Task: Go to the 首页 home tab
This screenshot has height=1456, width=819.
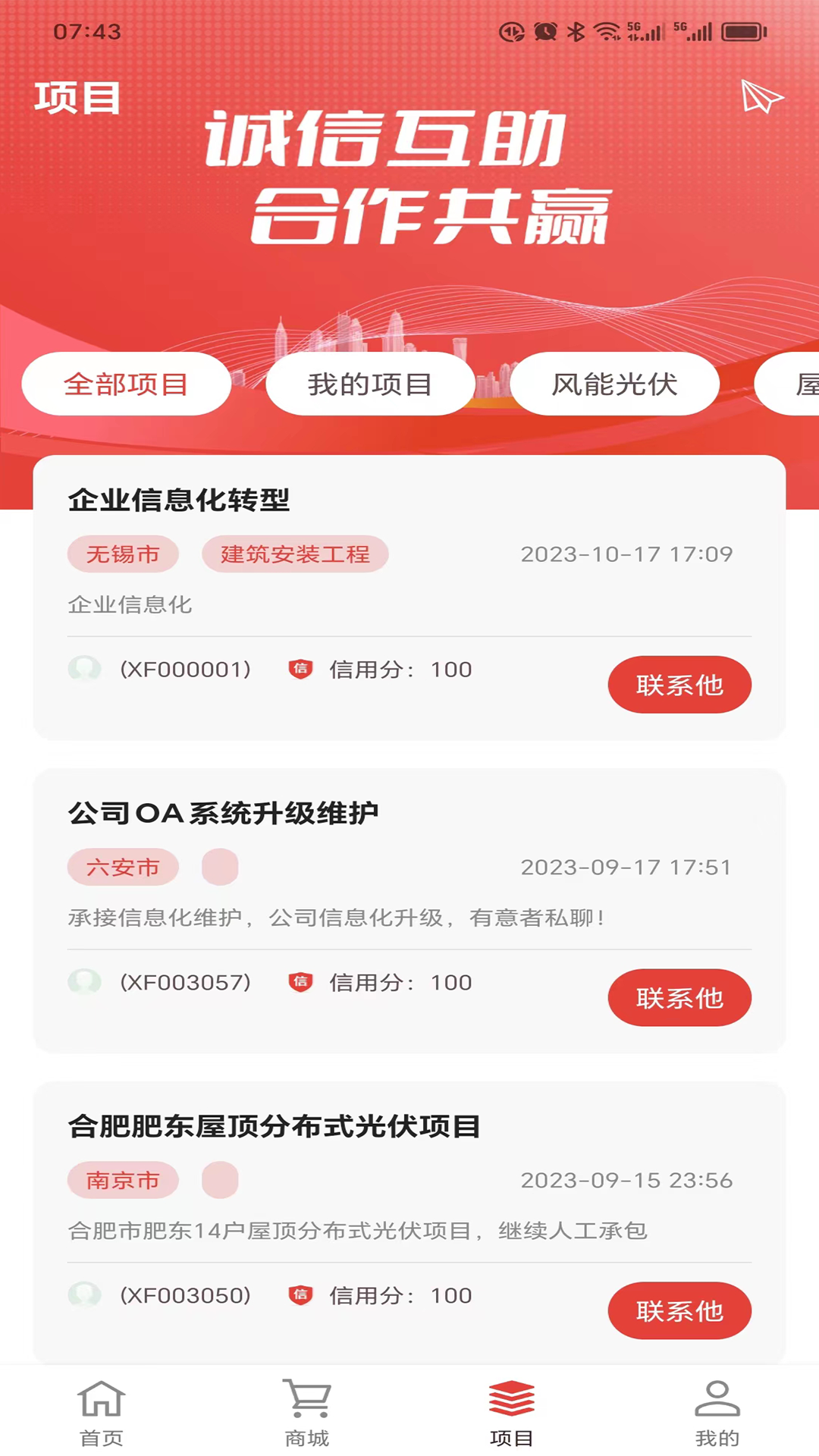Action: coord(102,1412)
